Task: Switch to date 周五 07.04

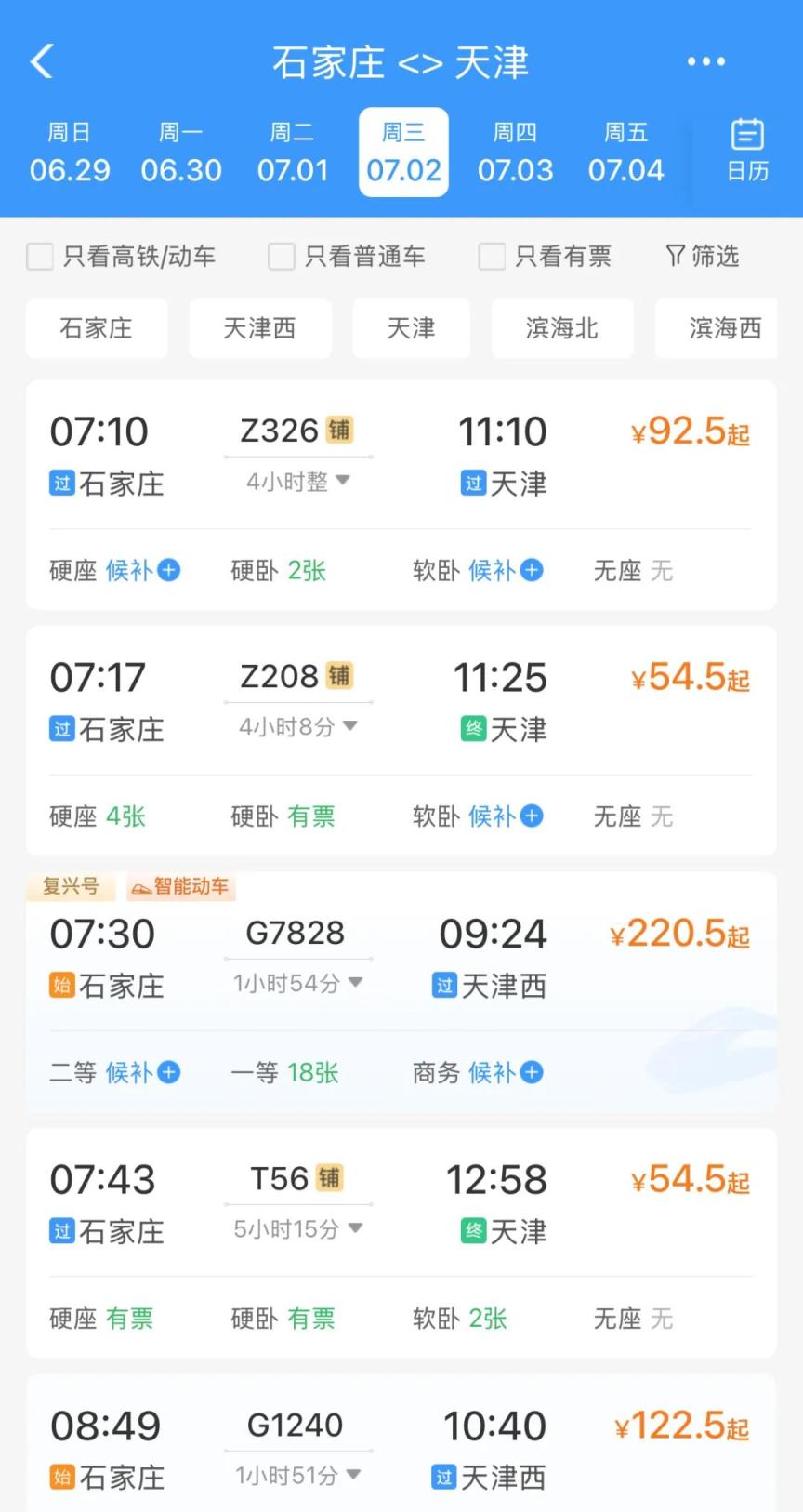Action: click(x=625, y=153)
